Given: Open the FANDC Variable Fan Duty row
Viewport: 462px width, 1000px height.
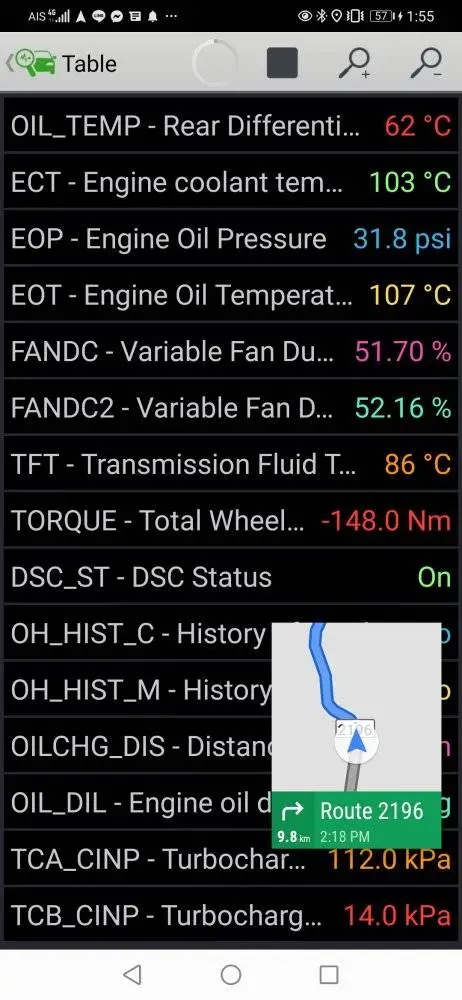Looking at the screenshot, I should point(231,351).
